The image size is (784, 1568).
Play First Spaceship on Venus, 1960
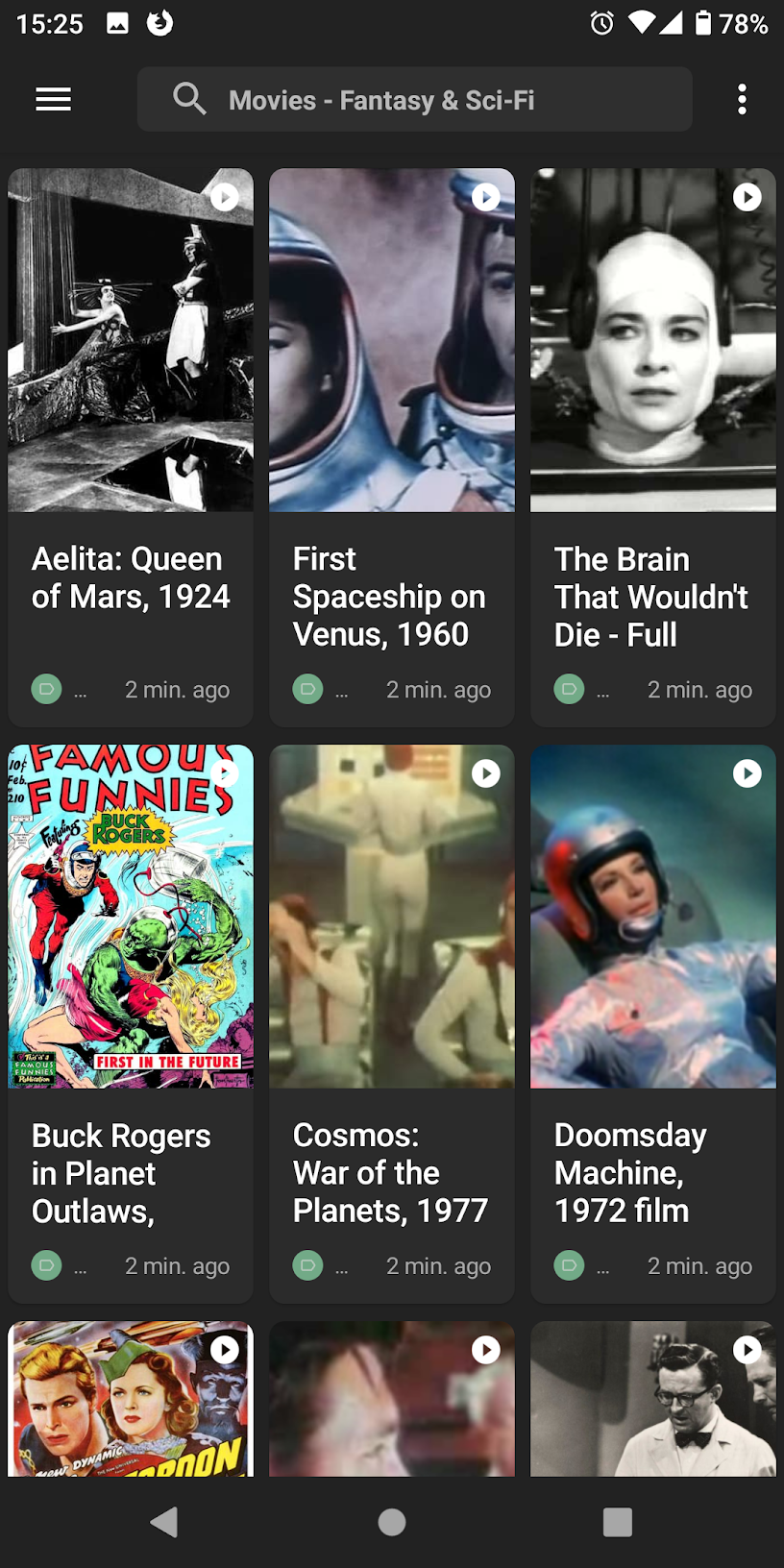(x=486, y=197)
